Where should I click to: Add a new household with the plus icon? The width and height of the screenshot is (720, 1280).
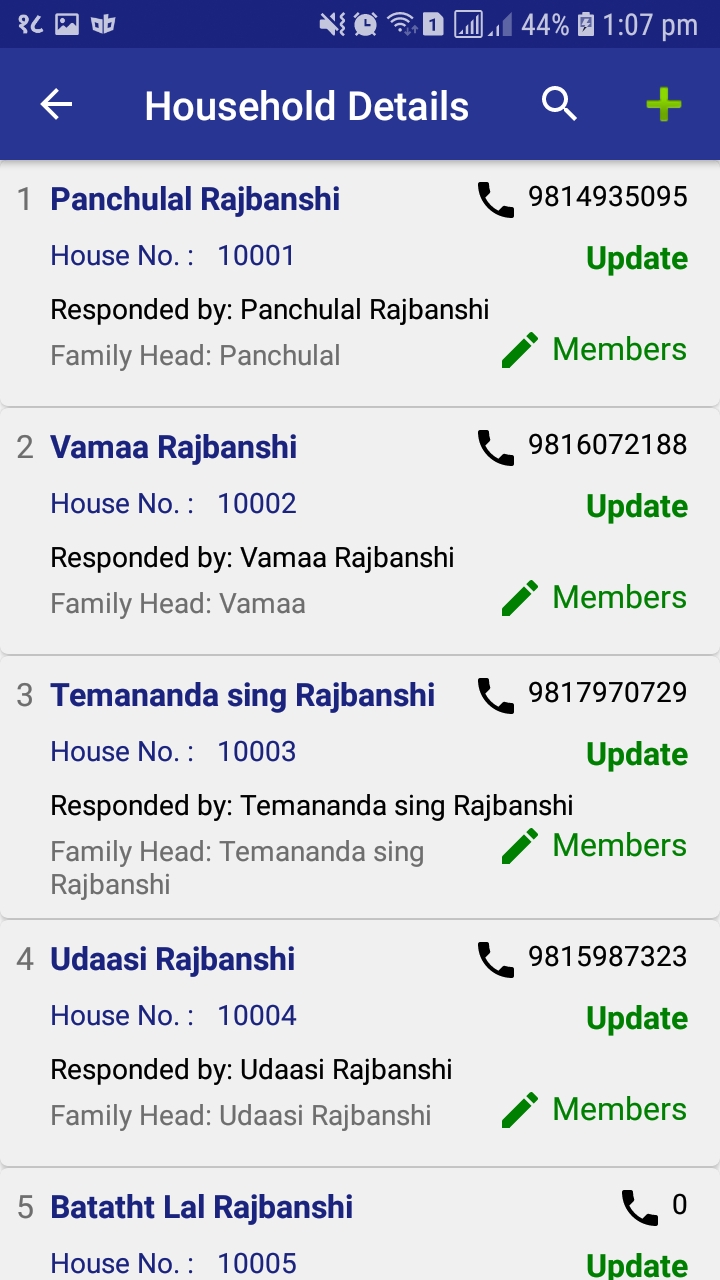(663, 105)
